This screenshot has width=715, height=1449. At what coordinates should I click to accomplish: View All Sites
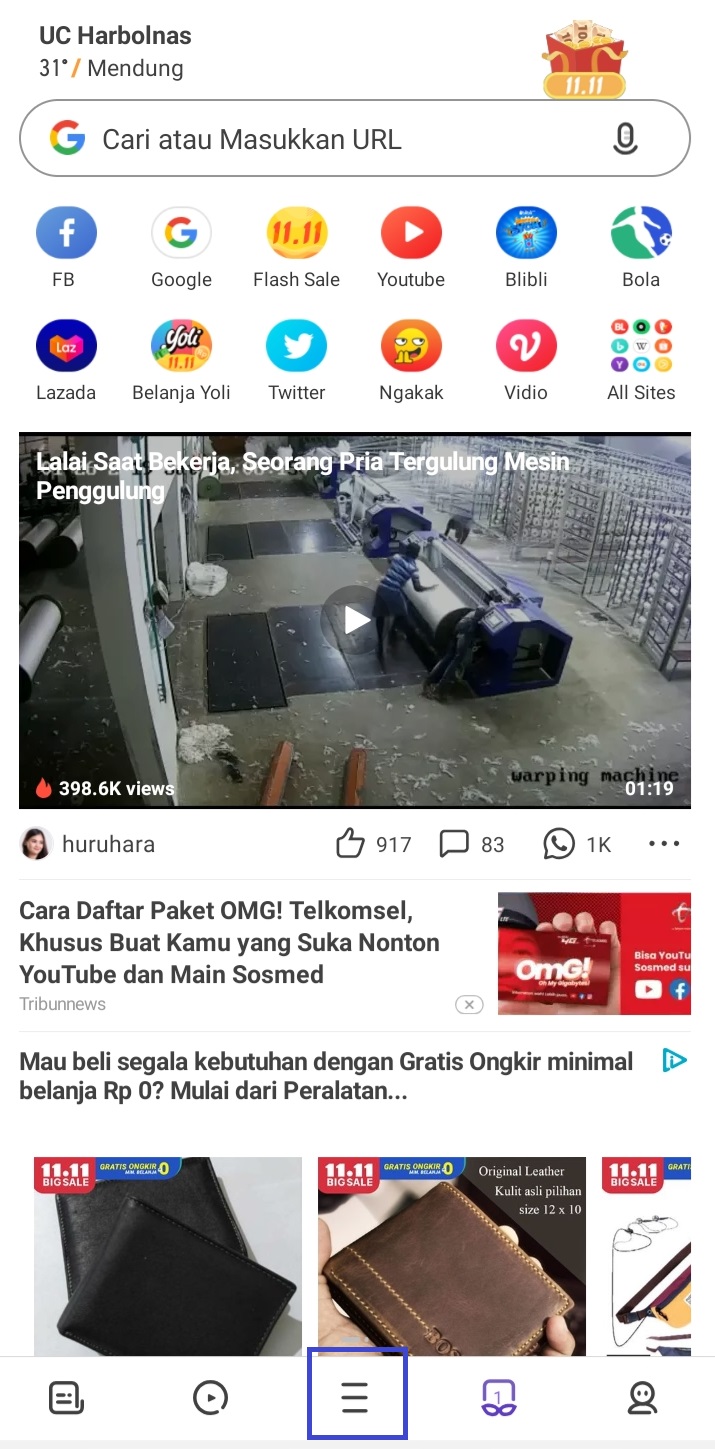point(641,348)
